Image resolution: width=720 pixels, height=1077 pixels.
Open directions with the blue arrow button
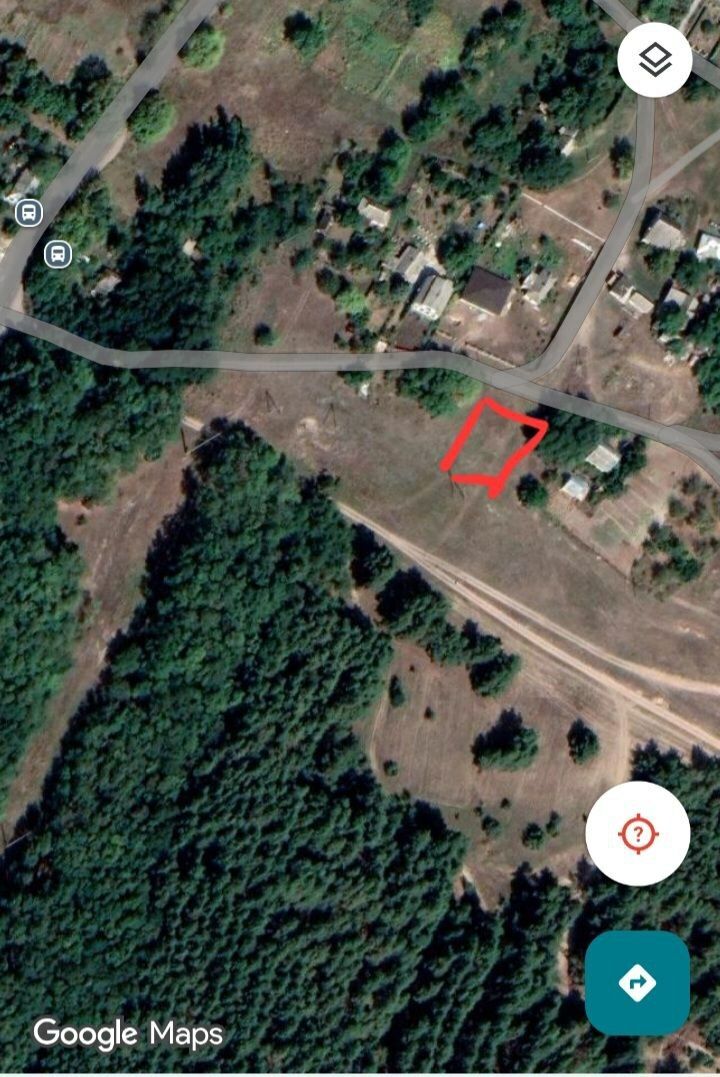point(637,982)
